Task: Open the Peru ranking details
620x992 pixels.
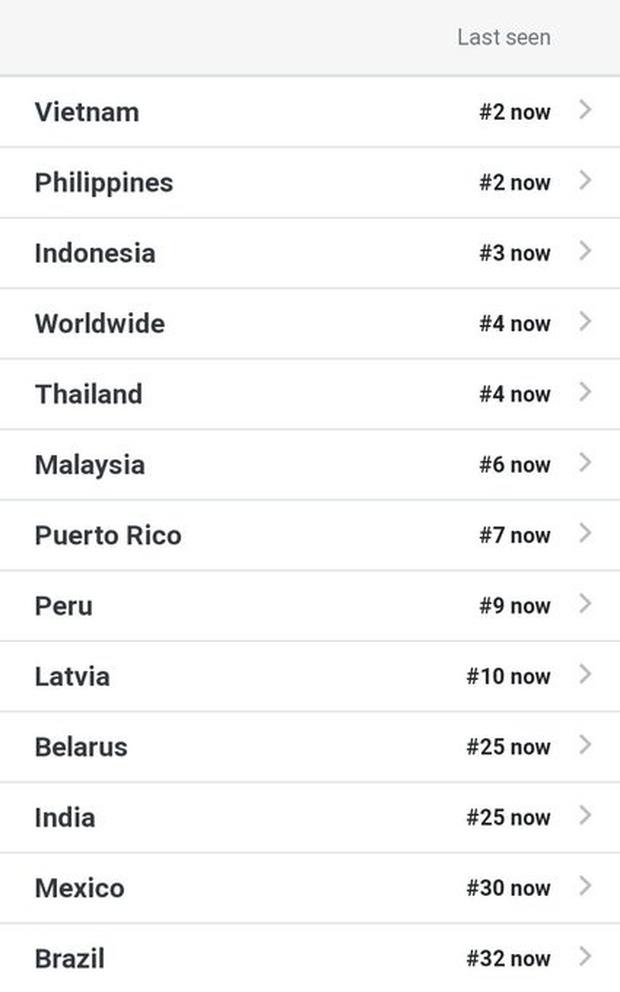Action: click(x=310, y=606)
